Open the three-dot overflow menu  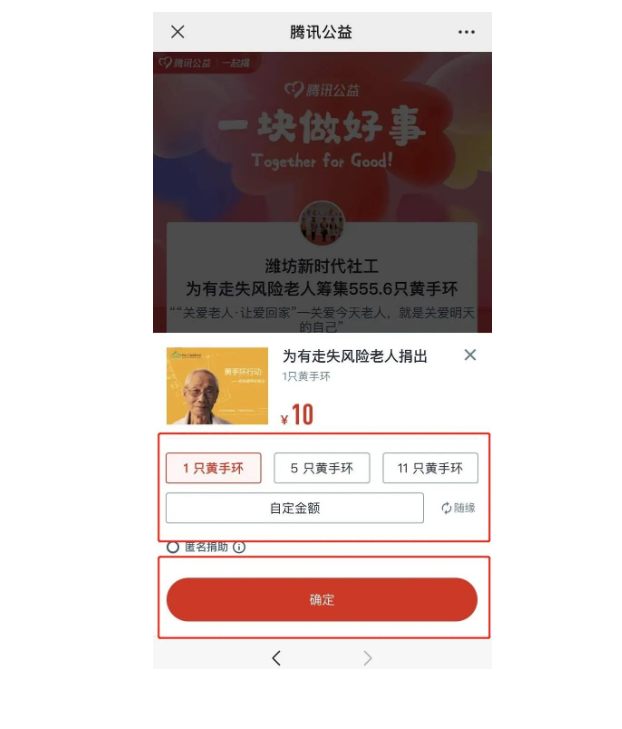tap(466, 32)
